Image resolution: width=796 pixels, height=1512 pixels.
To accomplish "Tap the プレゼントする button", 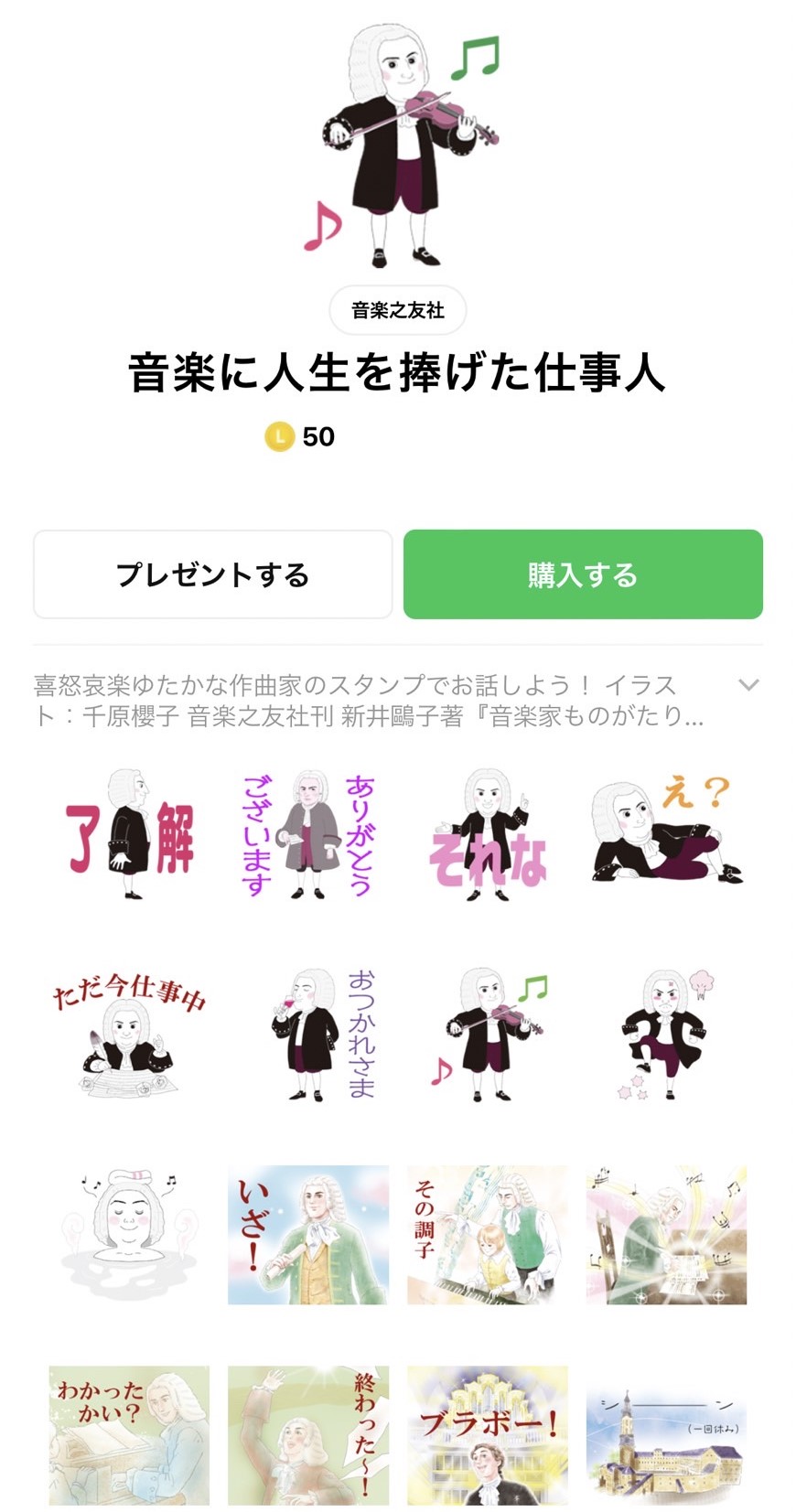I will point(212,574).
